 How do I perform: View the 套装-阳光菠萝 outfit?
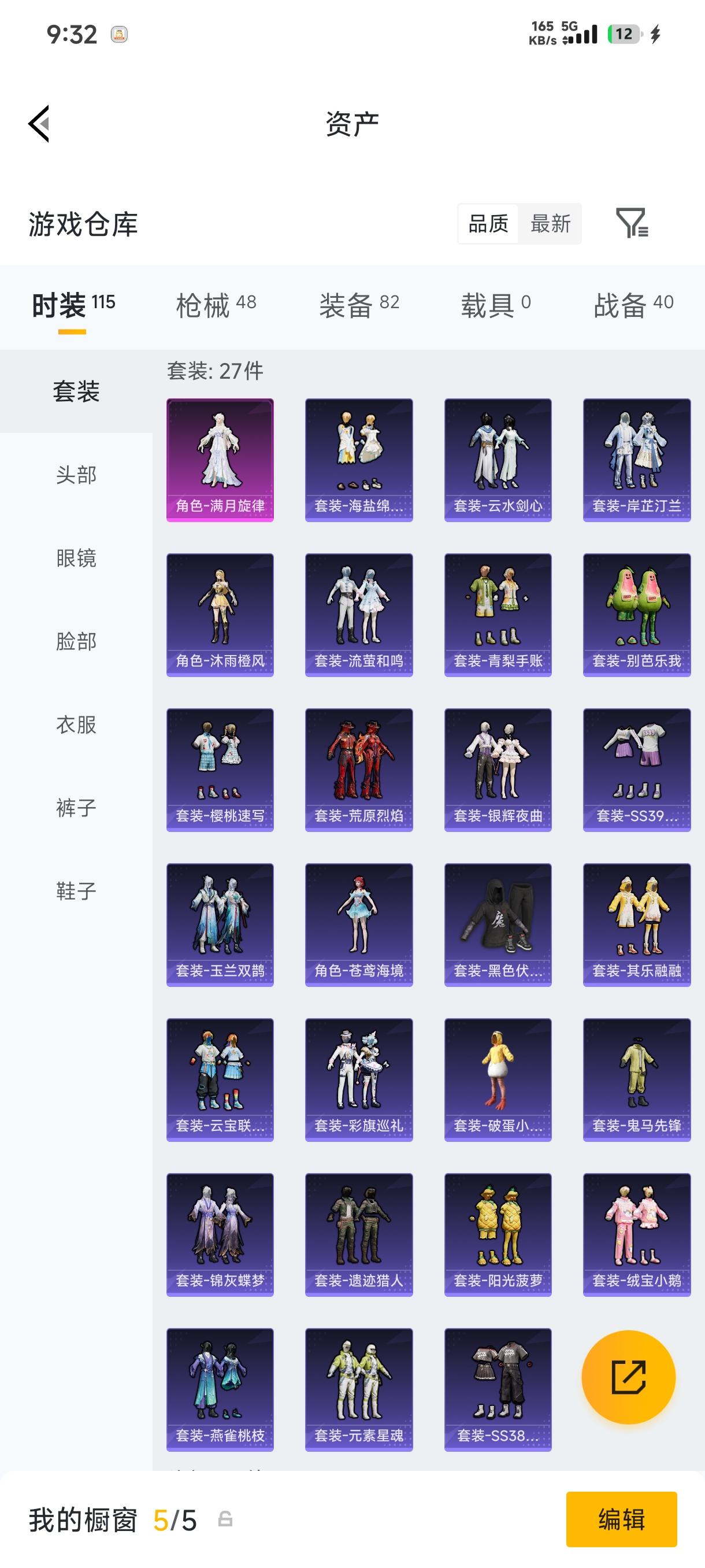pos(498,1235)
